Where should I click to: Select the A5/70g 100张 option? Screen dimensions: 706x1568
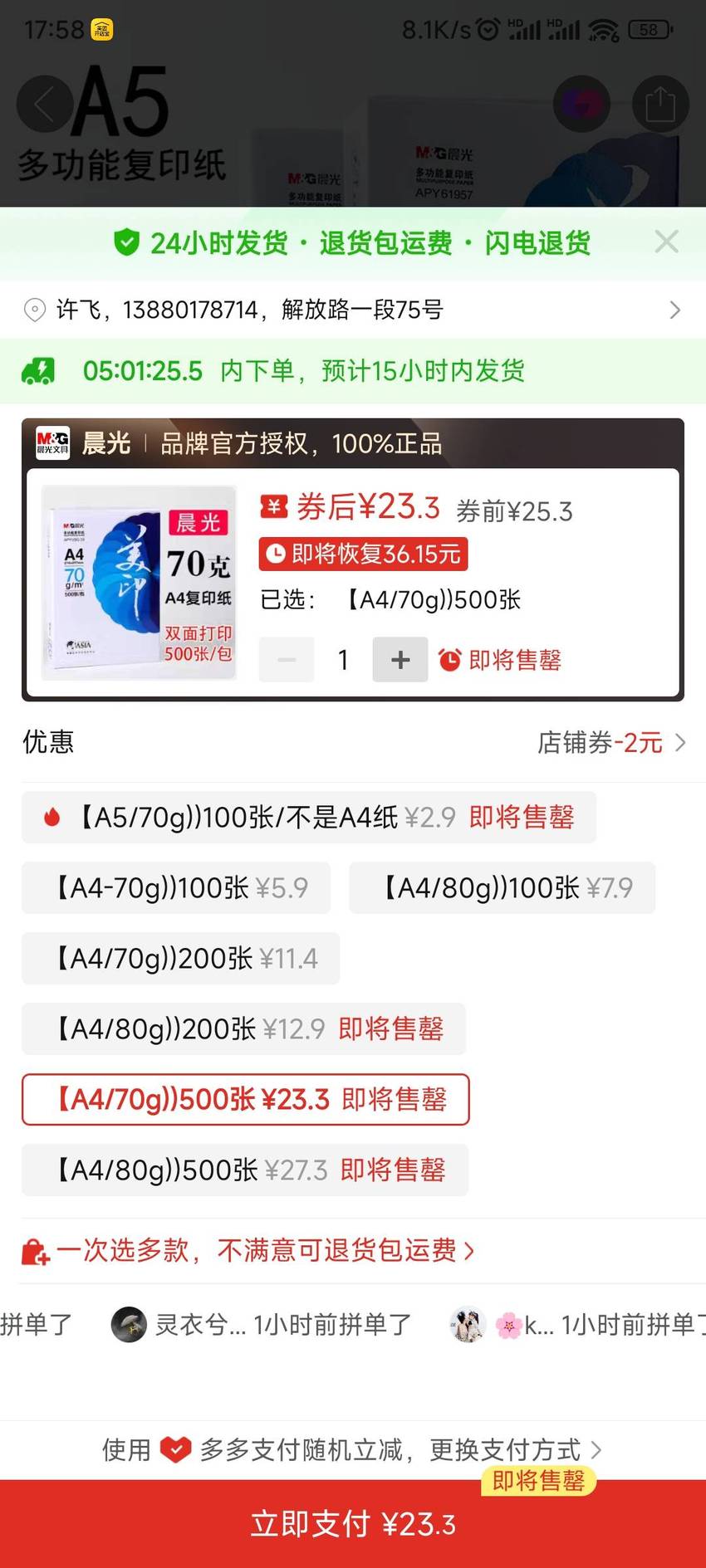(x=309, y=818)
